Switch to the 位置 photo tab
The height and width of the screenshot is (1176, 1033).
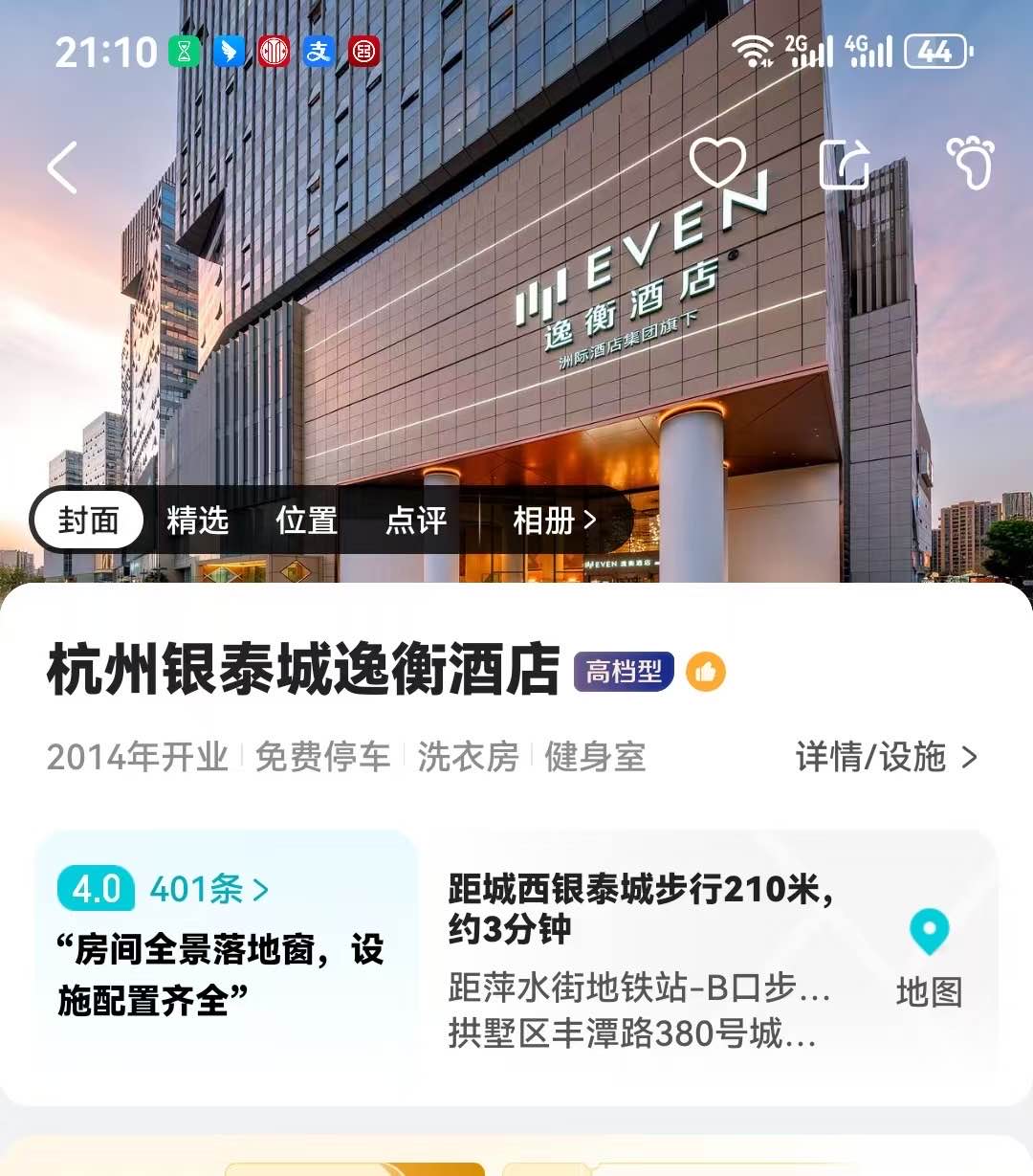pyautogui.click(x=306, y=521)
